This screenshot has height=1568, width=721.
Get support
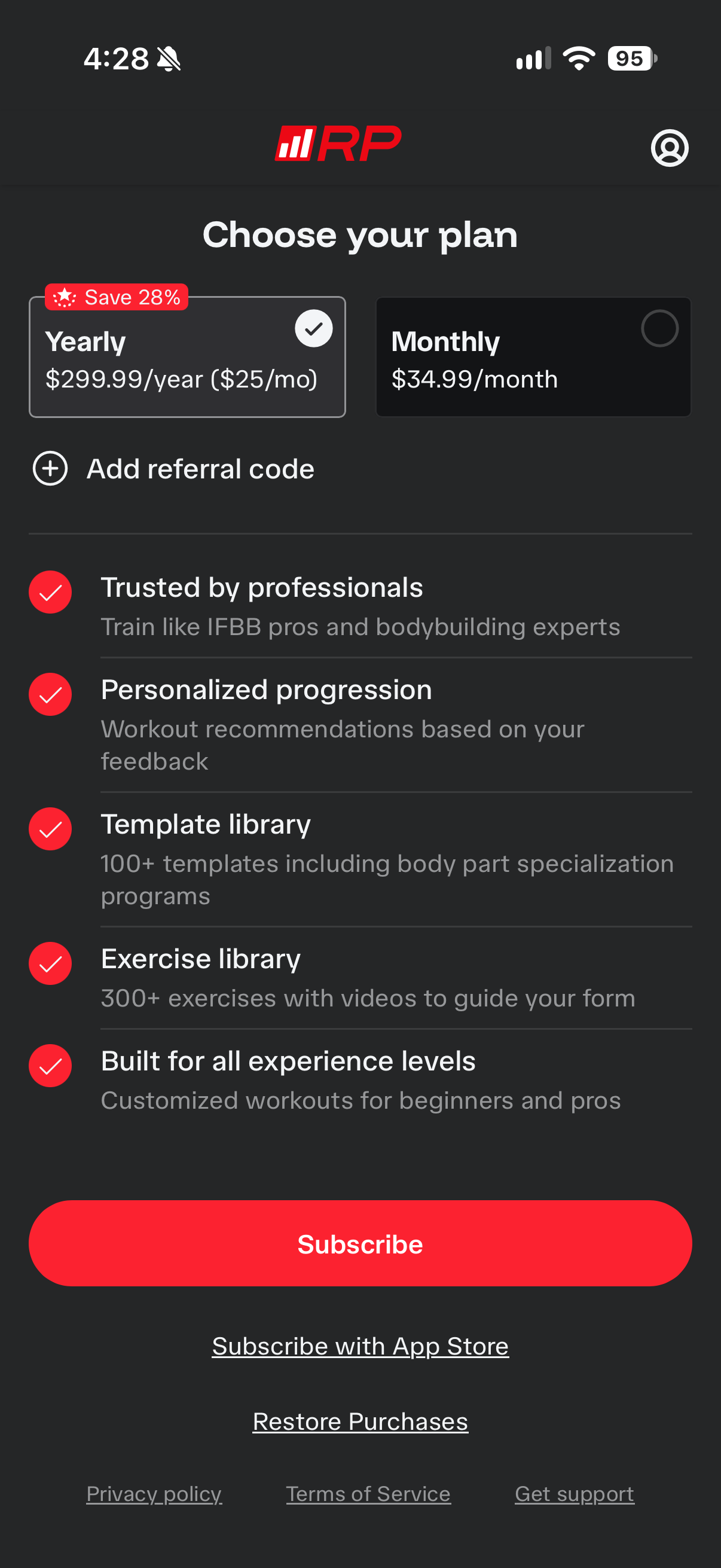tap(575, 1494)
